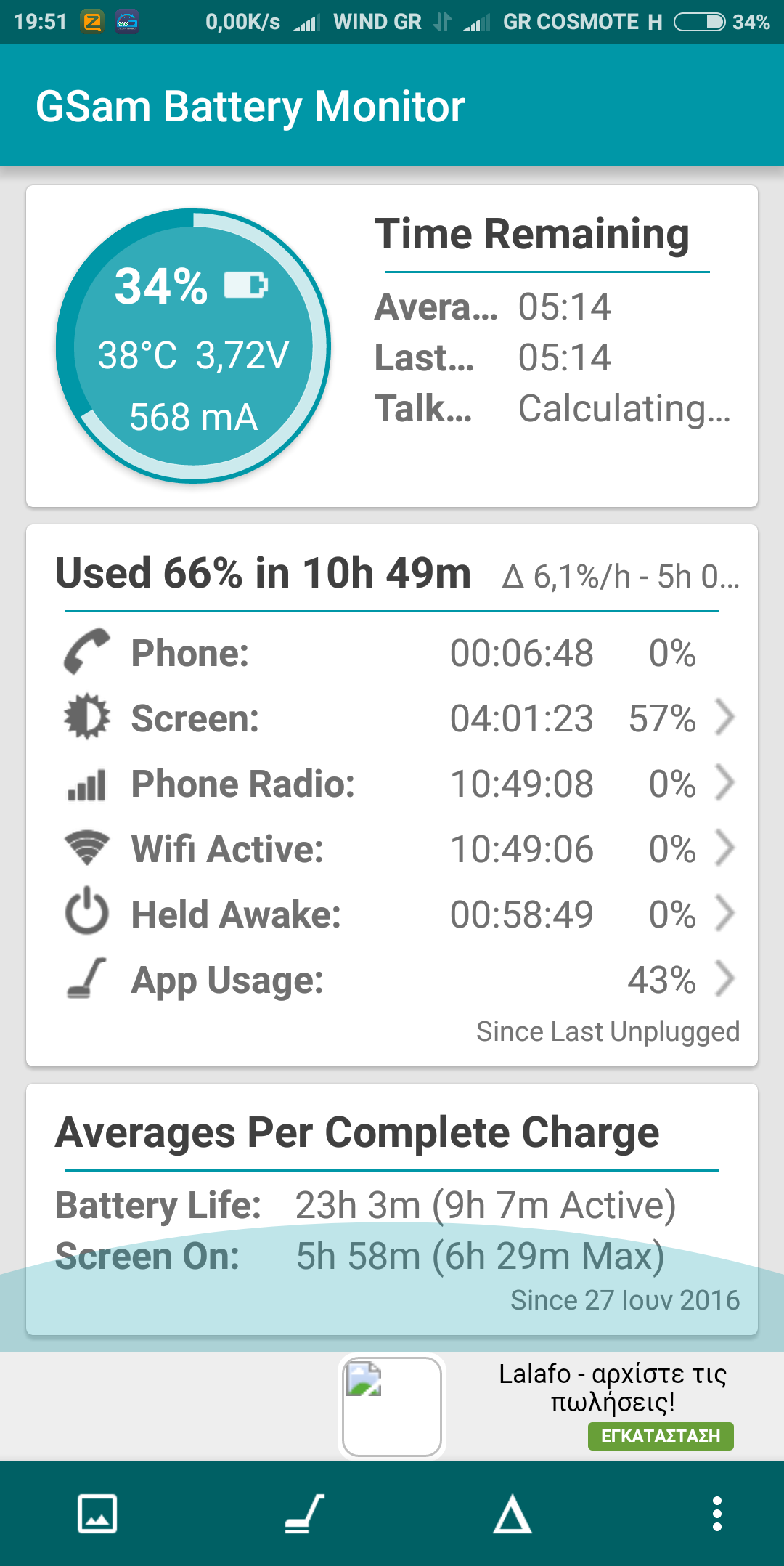Open the charts icon in bottom toolbar
784x1566 pixels.
pos(97,1514)
